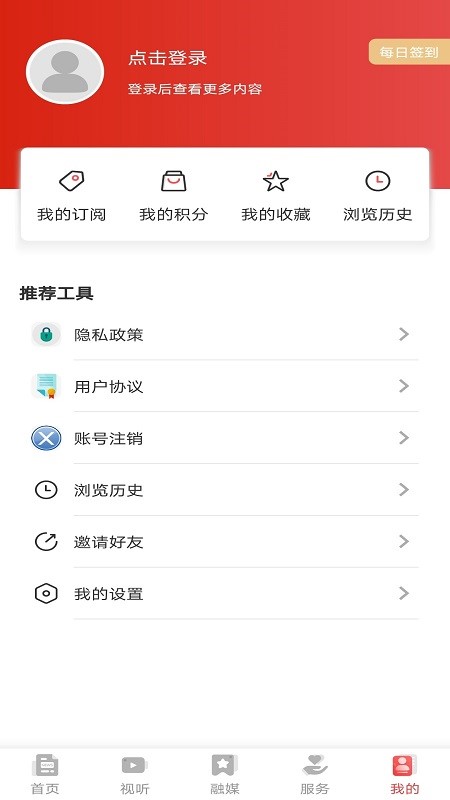Open the 浏览历史 row under 推荐工具
This screenshot has height=800, width=450.
click(x=225, y=490)
